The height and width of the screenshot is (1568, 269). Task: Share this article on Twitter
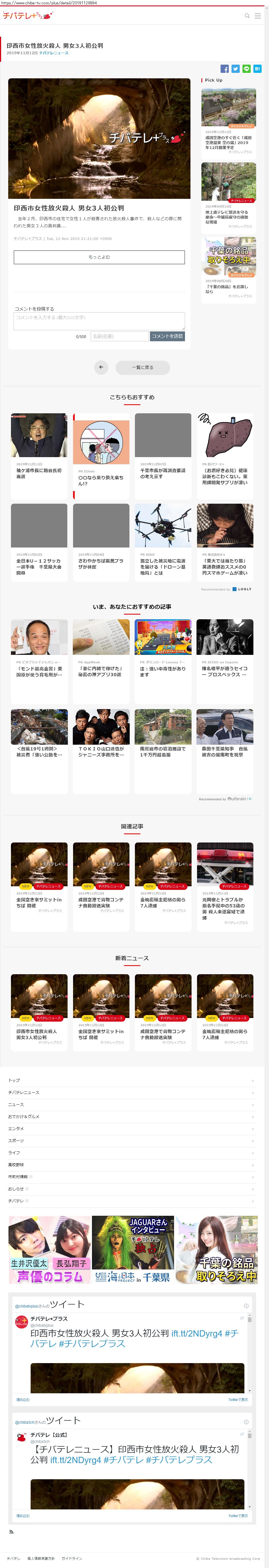click(235, 69)
